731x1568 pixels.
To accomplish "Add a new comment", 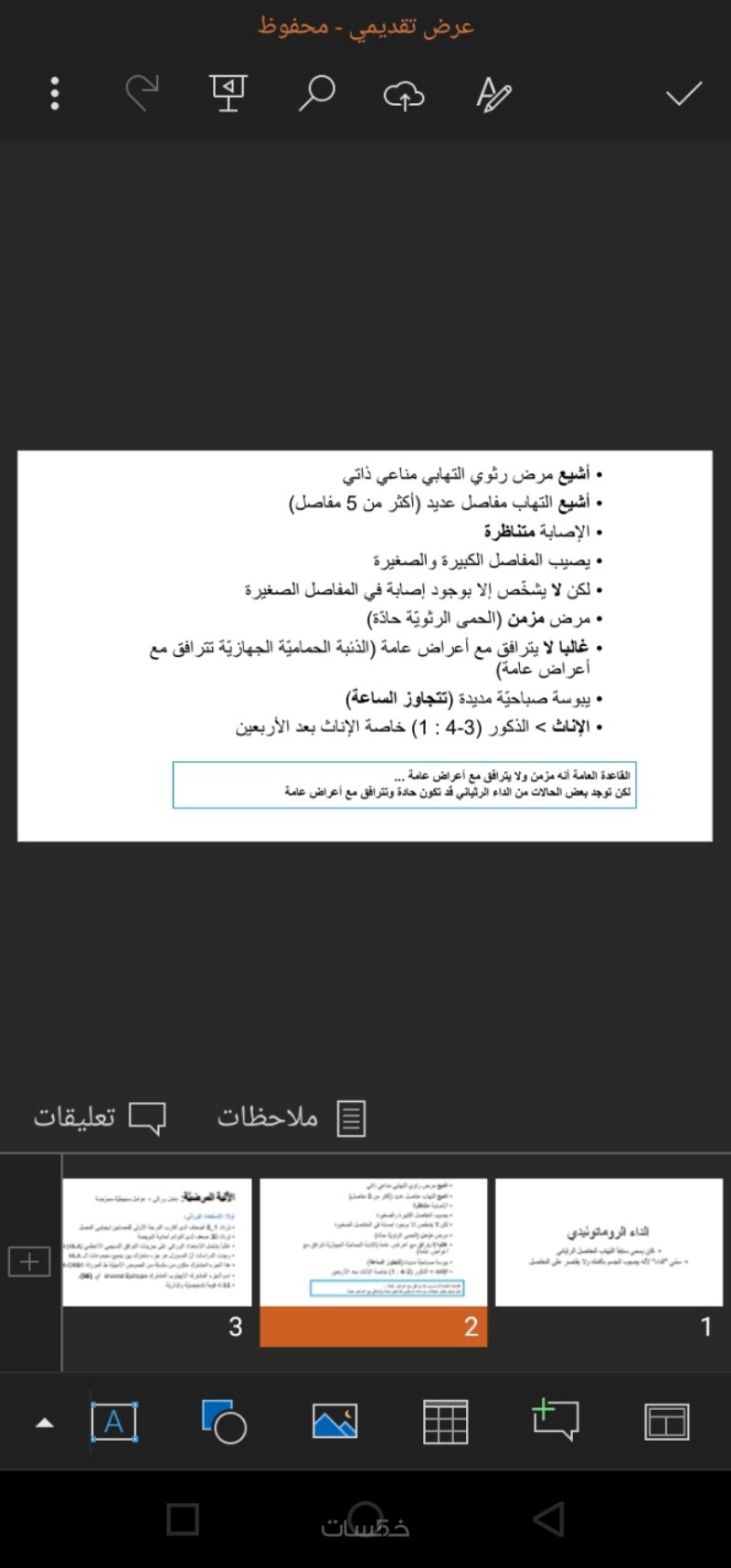I will (x=556, y=1420).
